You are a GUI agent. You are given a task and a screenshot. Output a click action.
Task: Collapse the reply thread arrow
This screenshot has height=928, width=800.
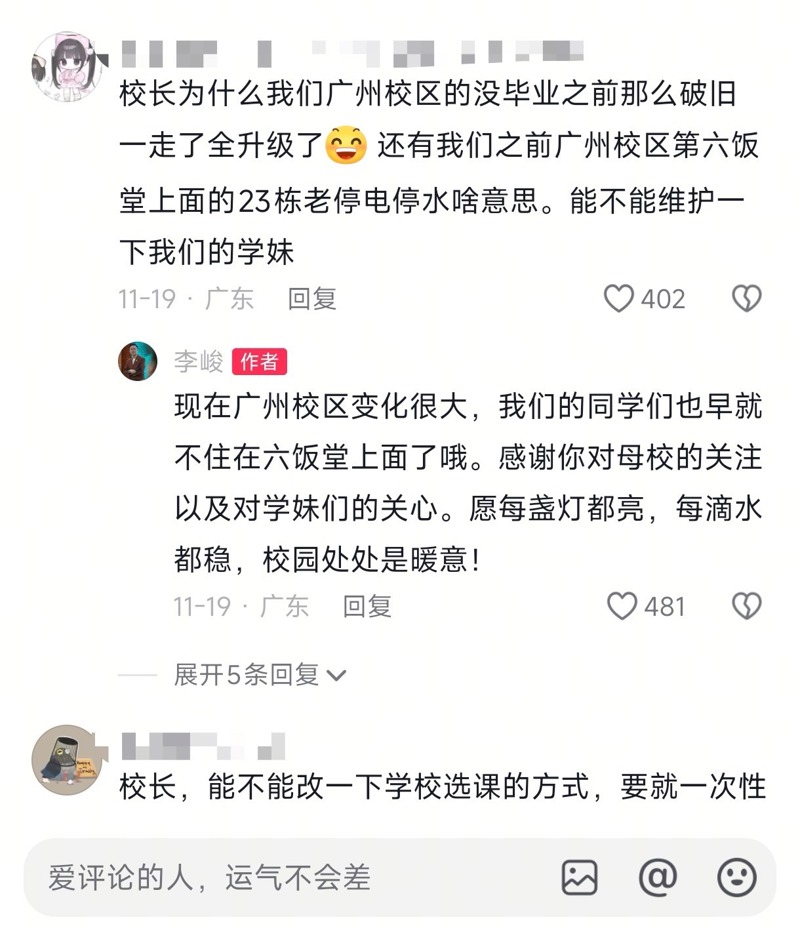point(338,676)
